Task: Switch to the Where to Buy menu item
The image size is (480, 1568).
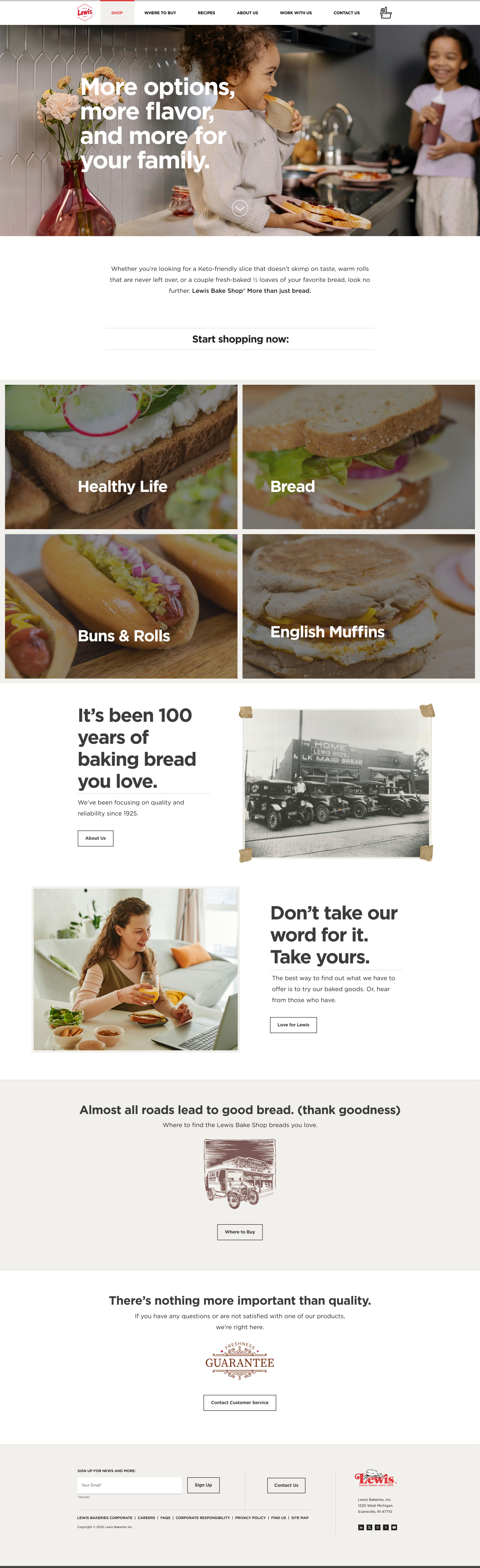Action: point(160,13)
